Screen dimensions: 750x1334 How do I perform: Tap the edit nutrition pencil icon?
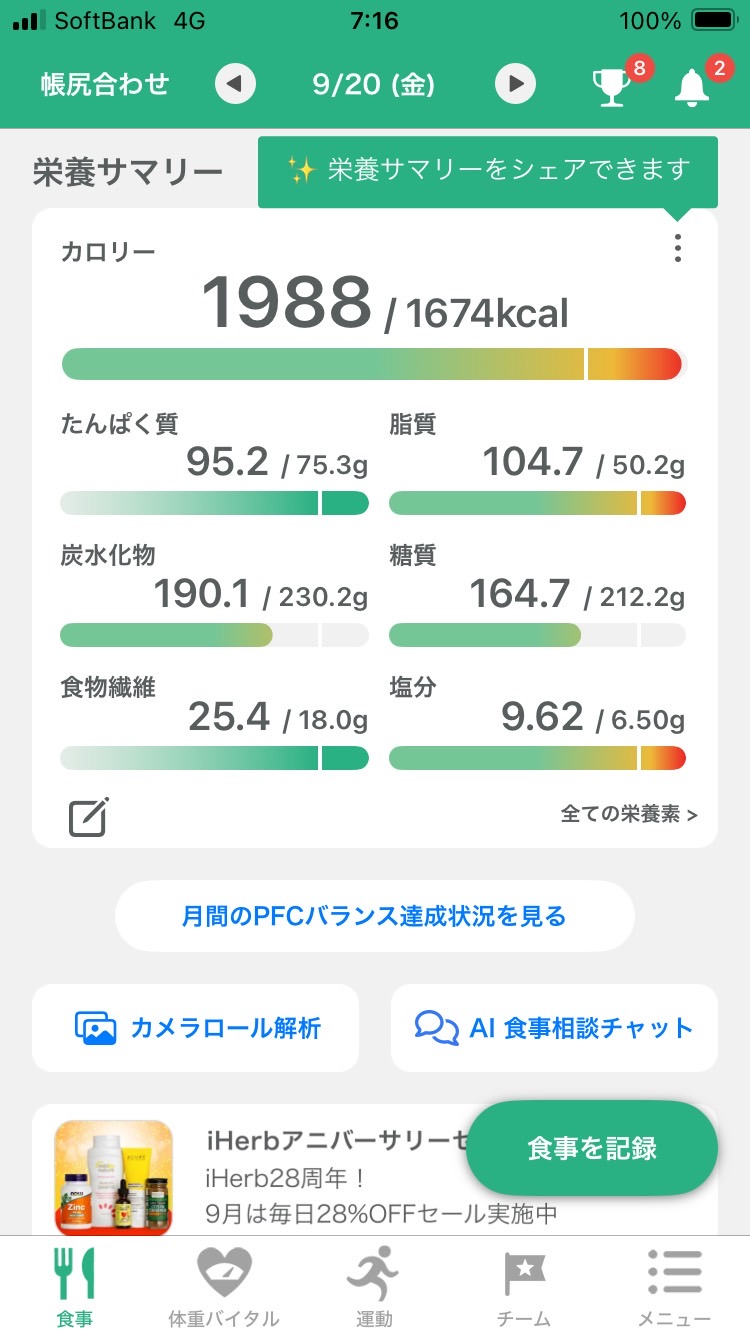coord(89,816)
